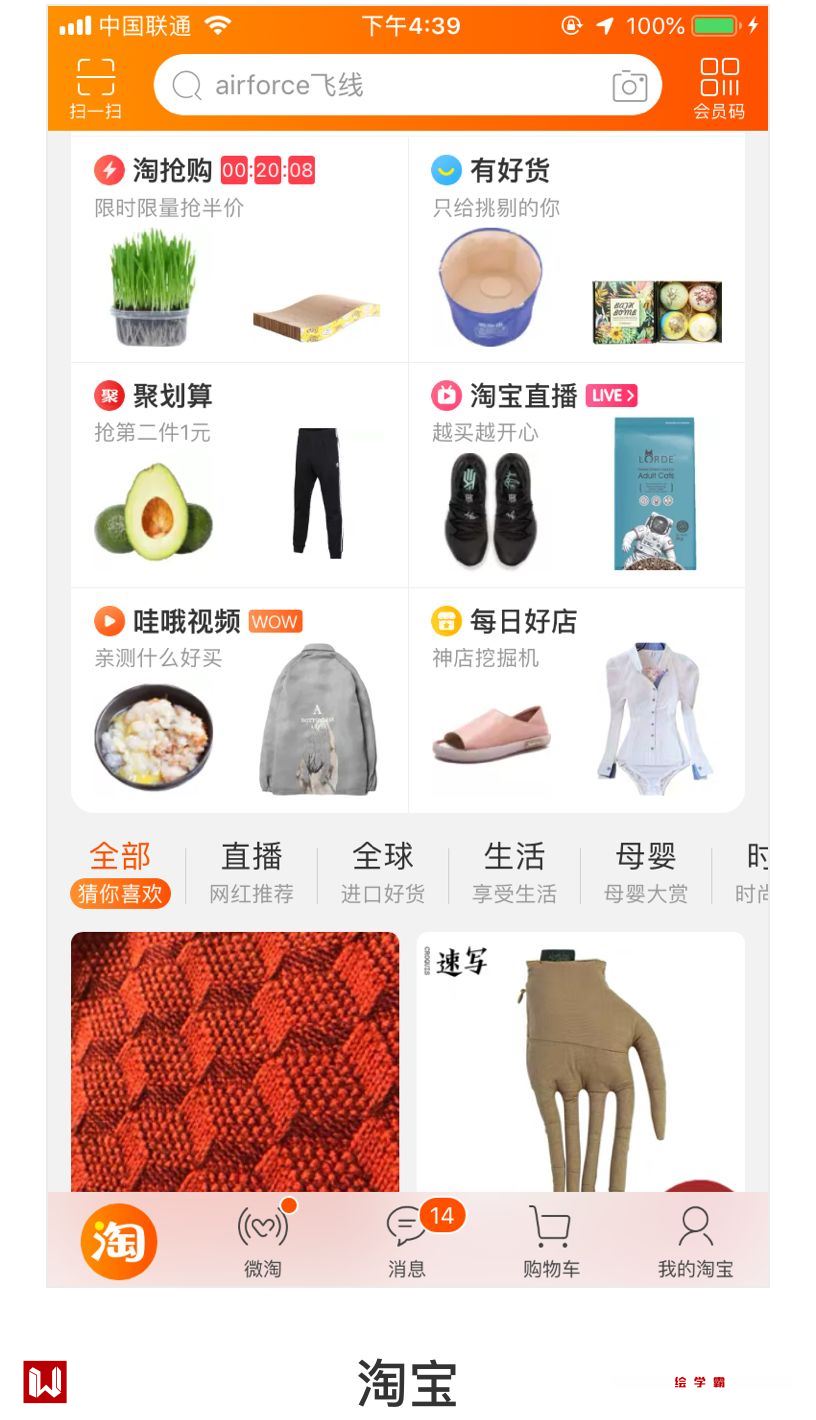Screen dimensions: 816x1420
Task: Select the 全部 猜你喜欢 tab
Action: [x=120, y=872]
